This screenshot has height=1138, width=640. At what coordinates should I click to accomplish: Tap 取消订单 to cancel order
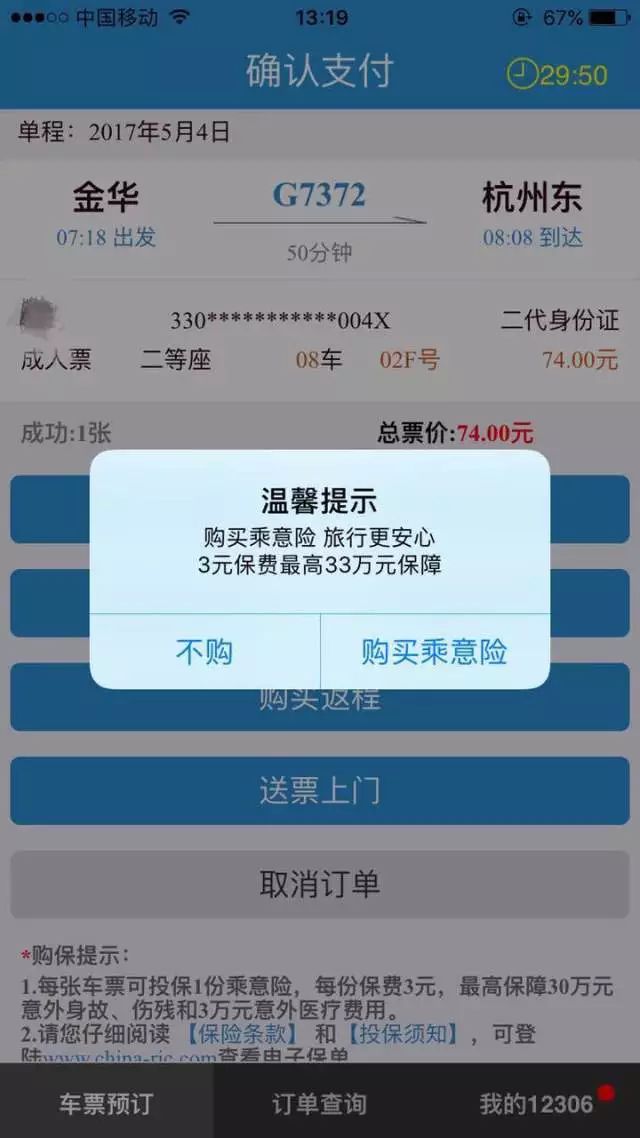(320, 884)
